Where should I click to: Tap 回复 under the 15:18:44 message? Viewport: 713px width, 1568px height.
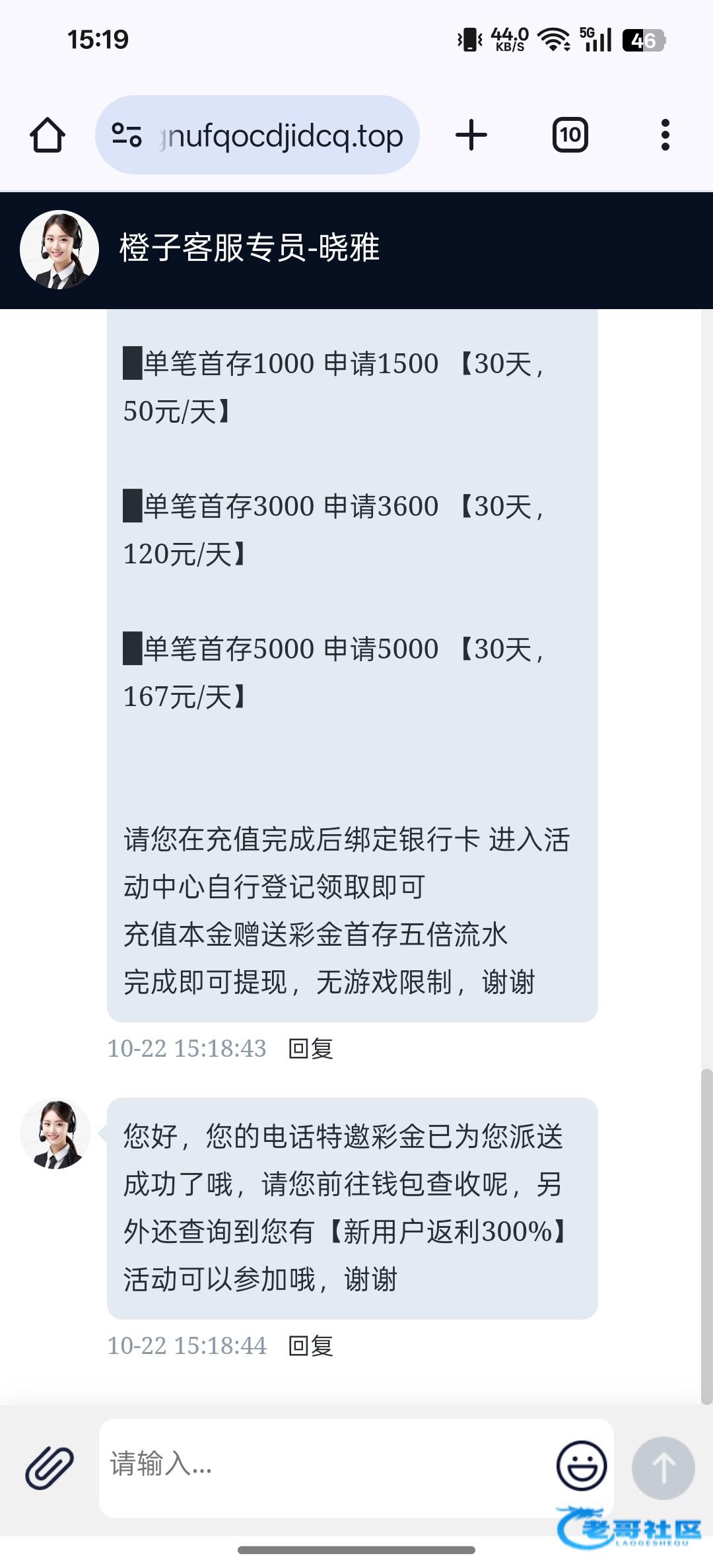[310, 1345]
